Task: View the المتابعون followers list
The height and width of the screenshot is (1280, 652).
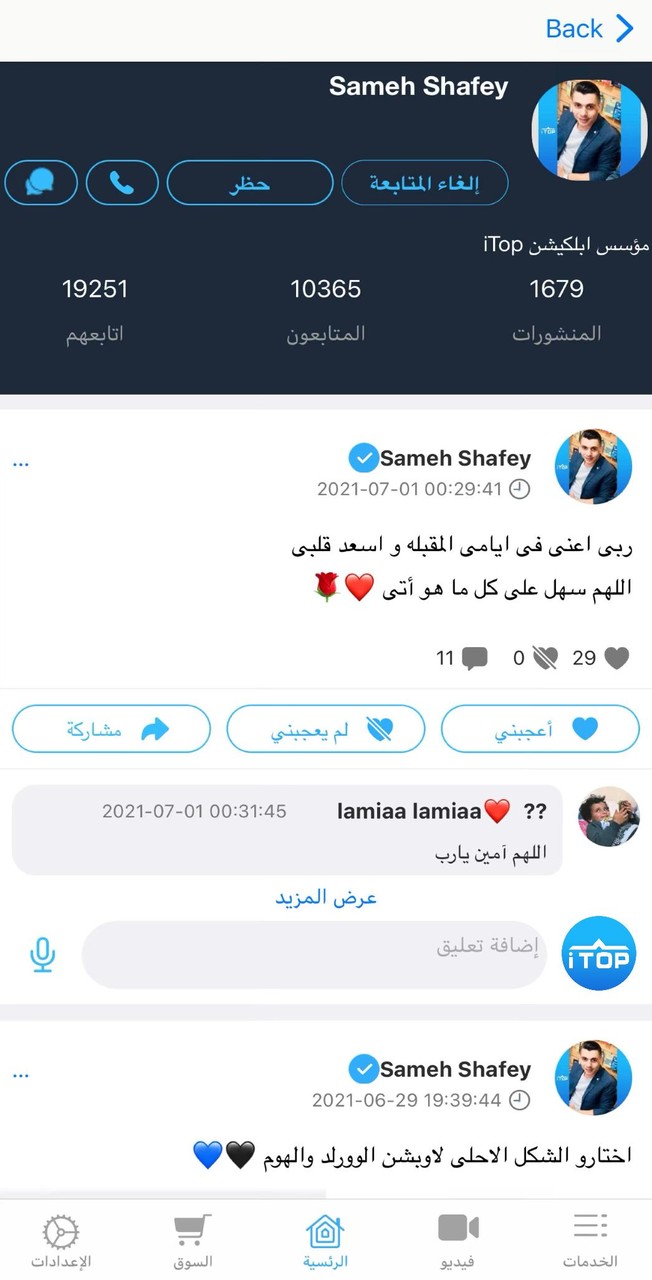Action: [325, 309]
